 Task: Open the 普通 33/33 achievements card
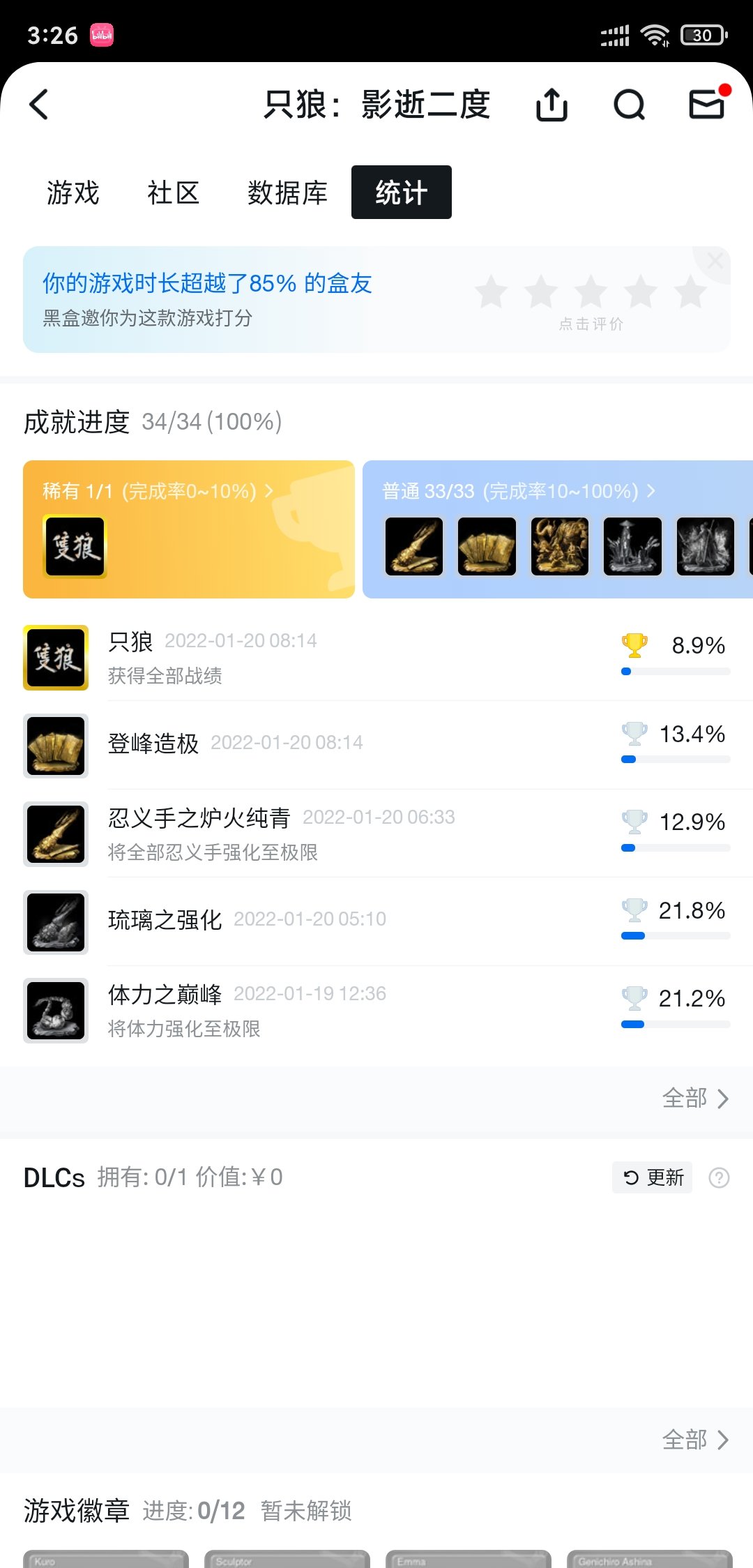(558, 529)
